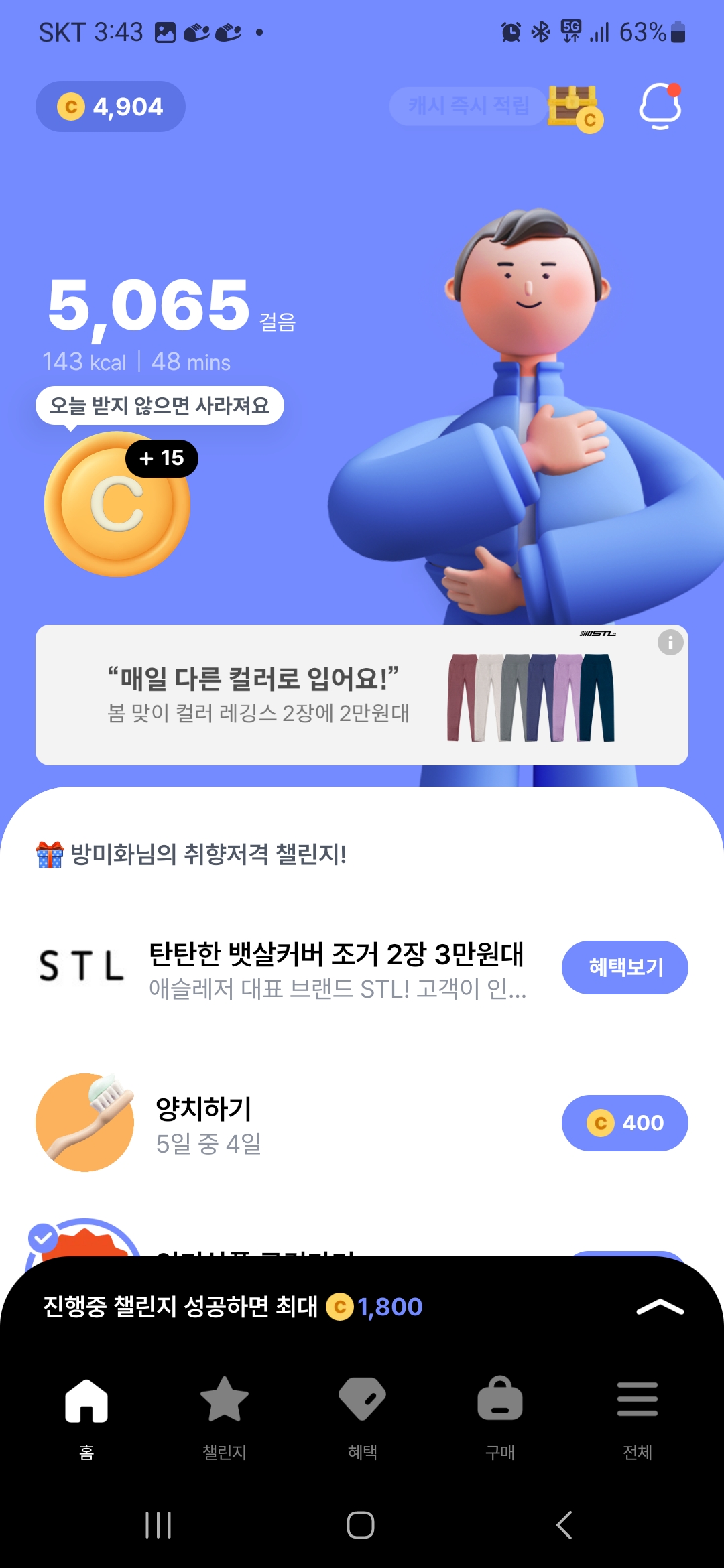Switch to the 혜택 tab
Viewport: 724px width, 1568px height.
click(x=363, y=1414)
